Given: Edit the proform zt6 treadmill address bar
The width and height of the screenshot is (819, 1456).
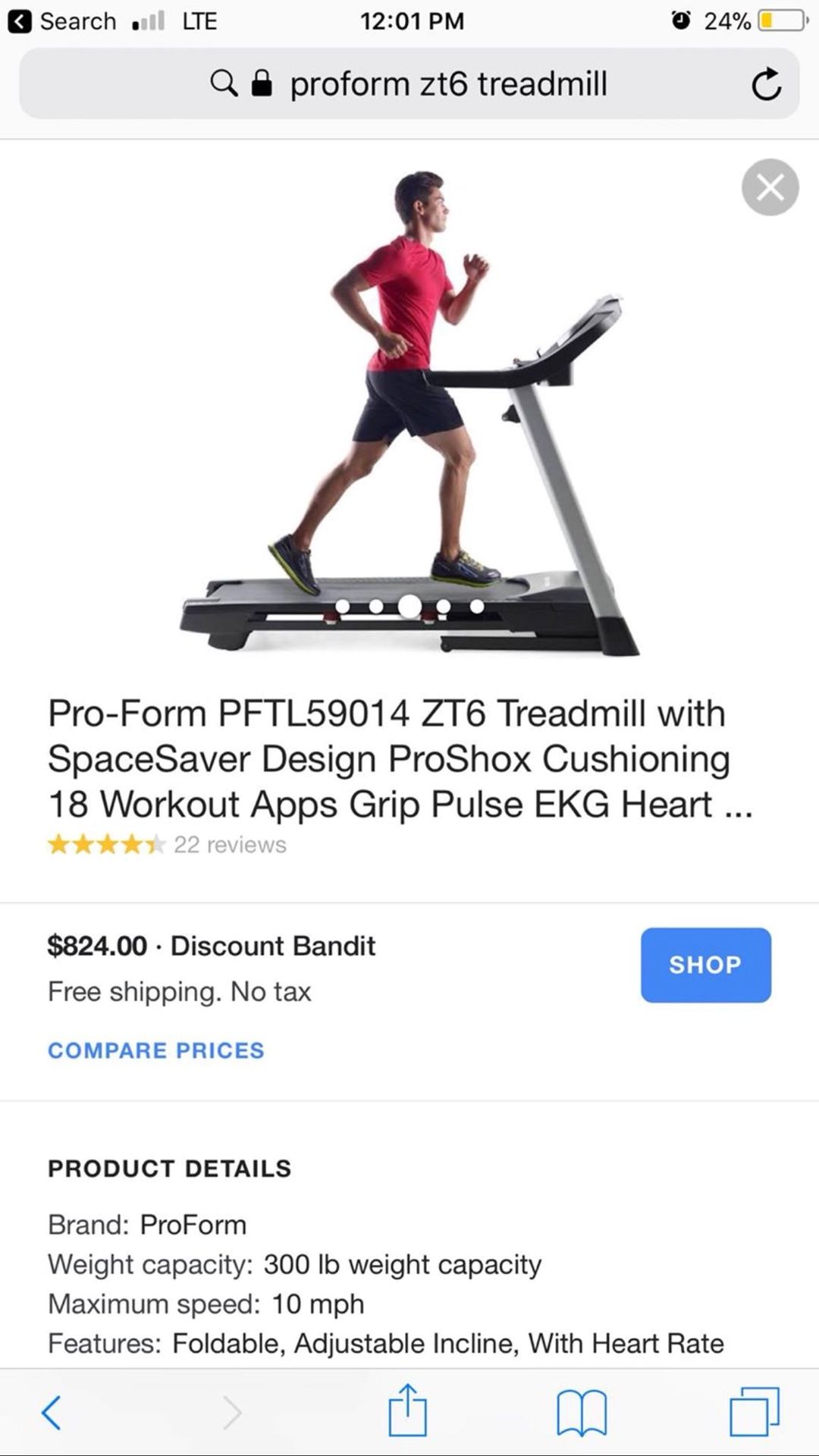Looking at the screenshot, I should coord(447,84).
